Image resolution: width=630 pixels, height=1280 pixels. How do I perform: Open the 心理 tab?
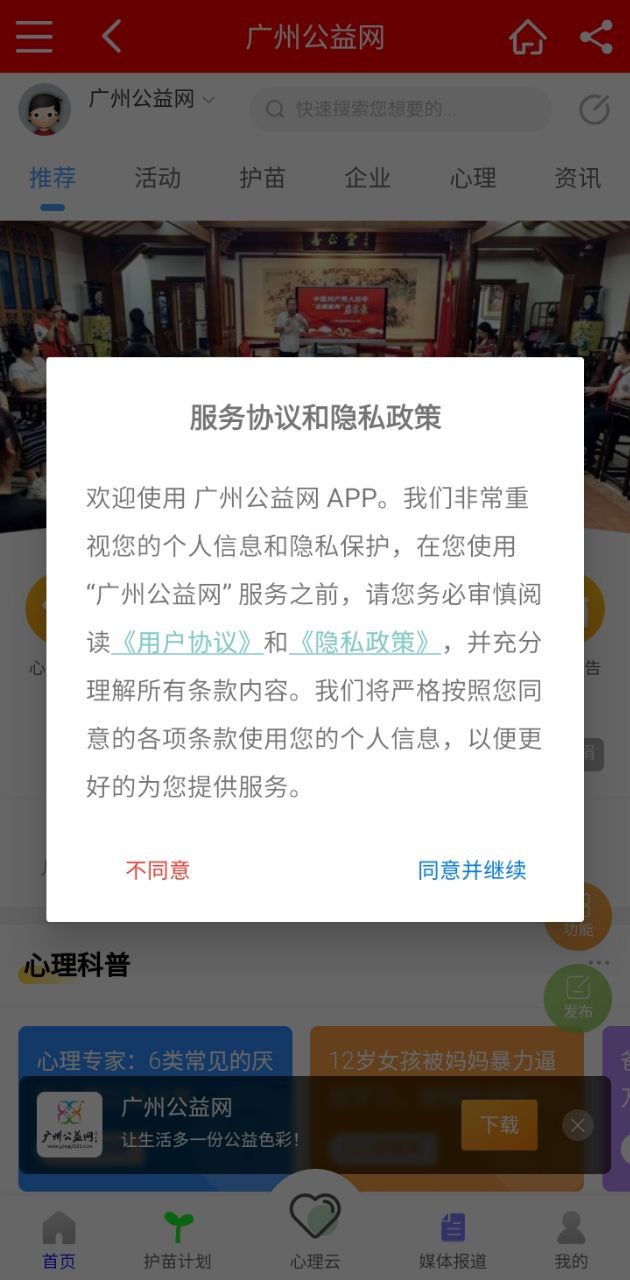coord(473,178)
